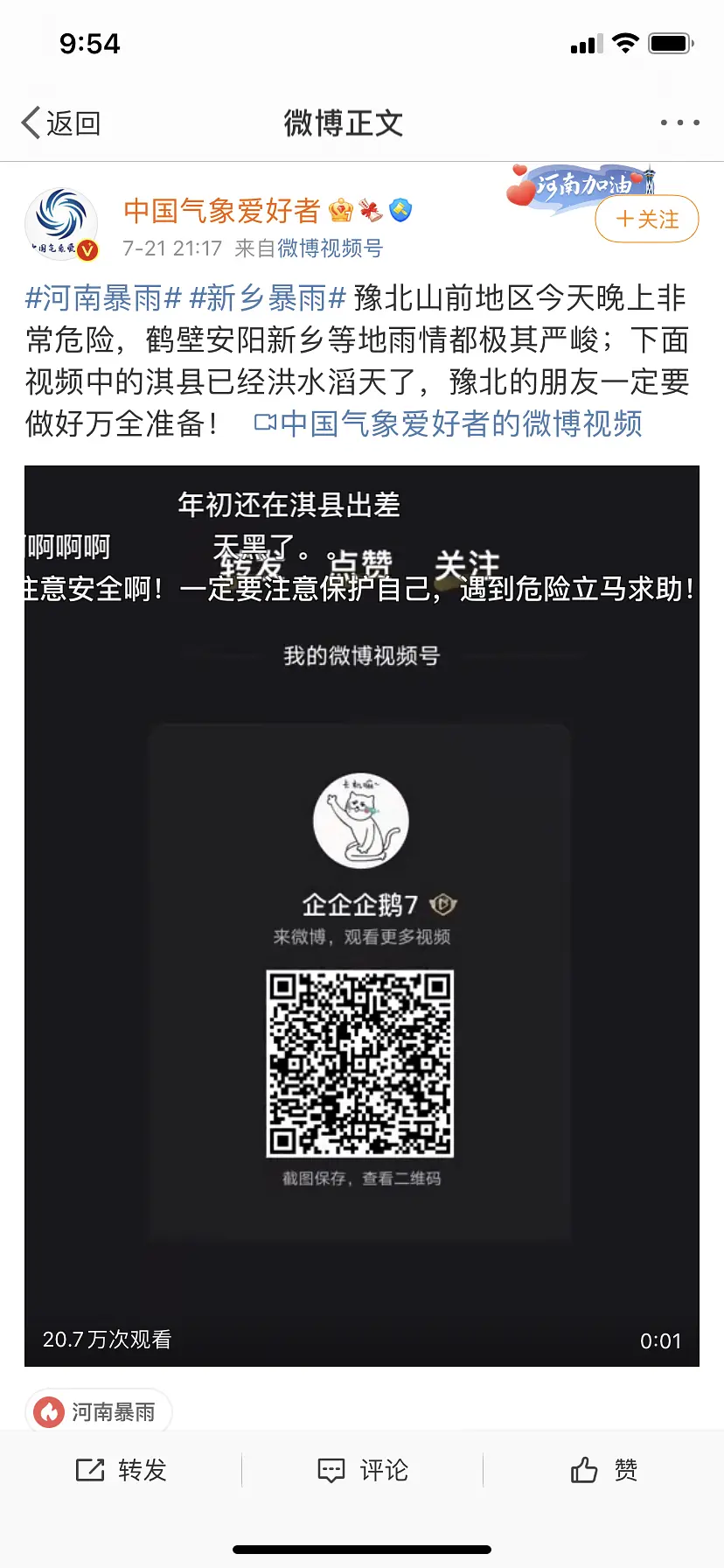Screen dimensions: 724x1568
Task: Open the #河南暴雨# hashtag
Action: [x=103, y=298]
